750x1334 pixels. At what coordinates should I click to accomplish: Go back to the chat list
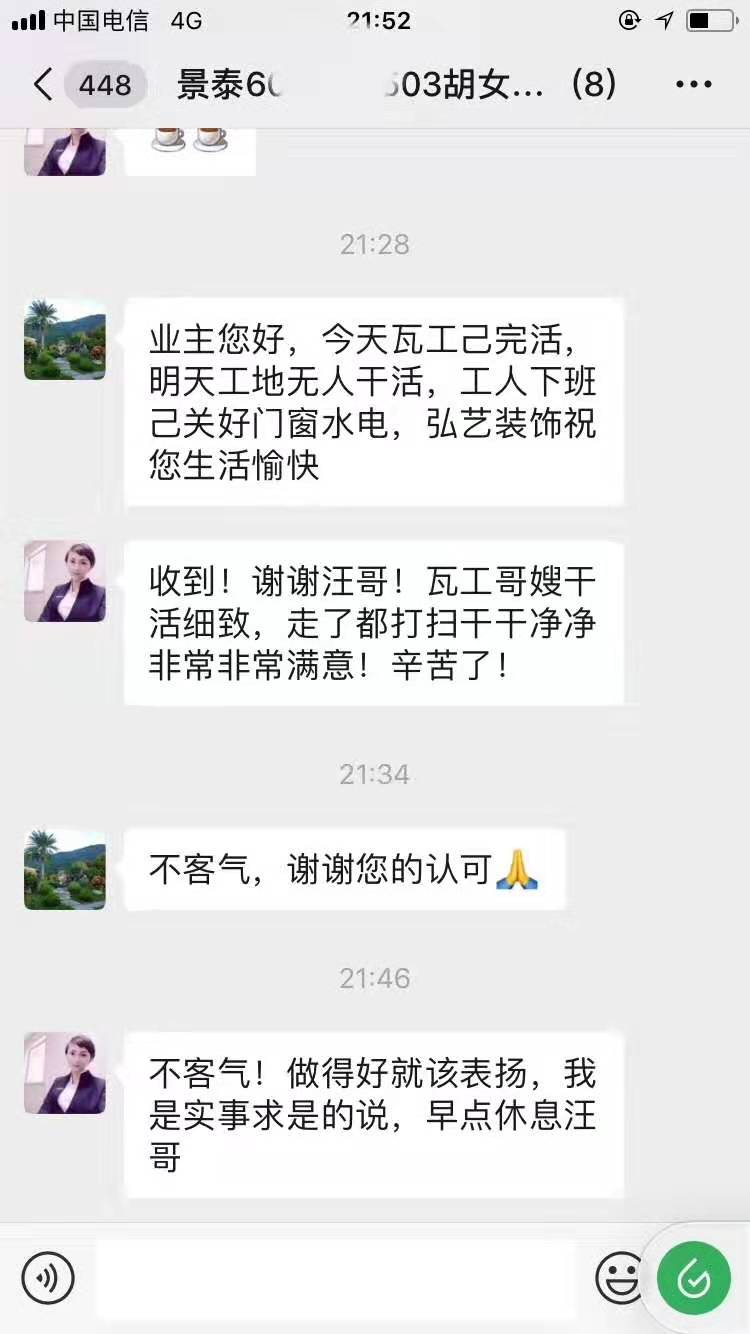(x=42, y=85)
